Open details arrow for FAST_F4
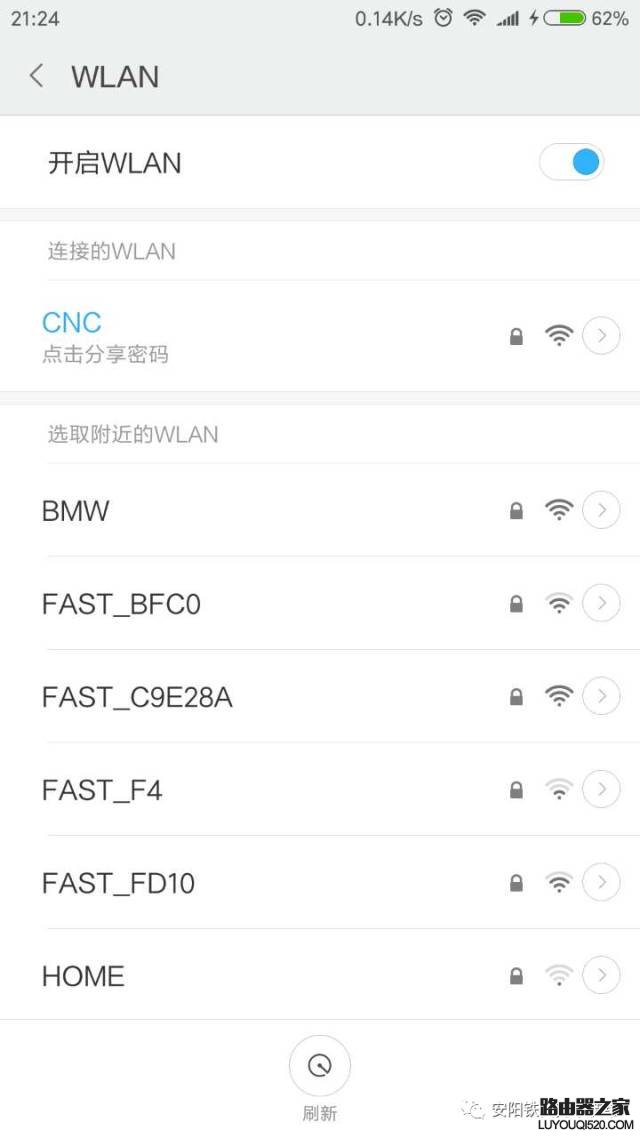 601,790
